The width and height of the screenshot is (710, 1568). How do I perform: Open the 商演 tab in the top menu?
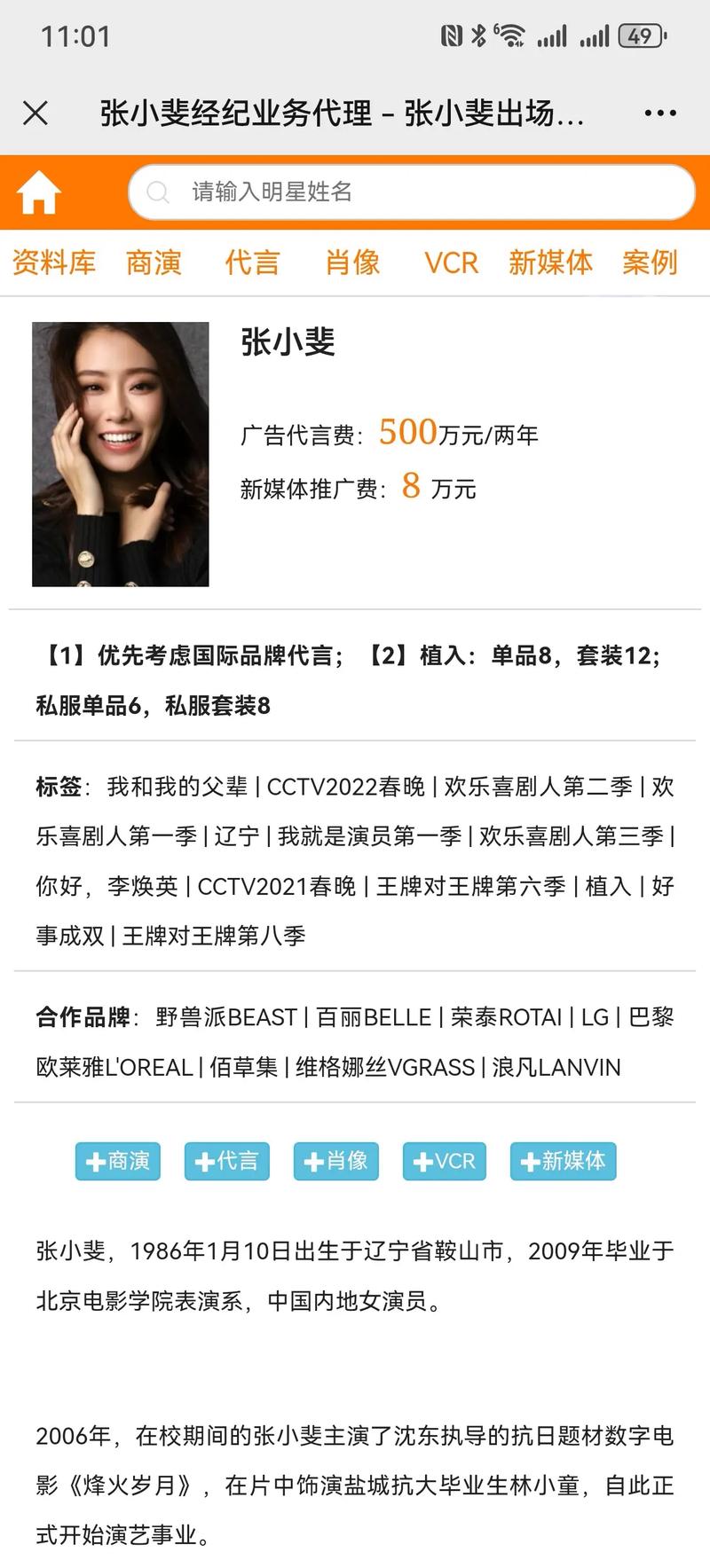coord(154,263)
